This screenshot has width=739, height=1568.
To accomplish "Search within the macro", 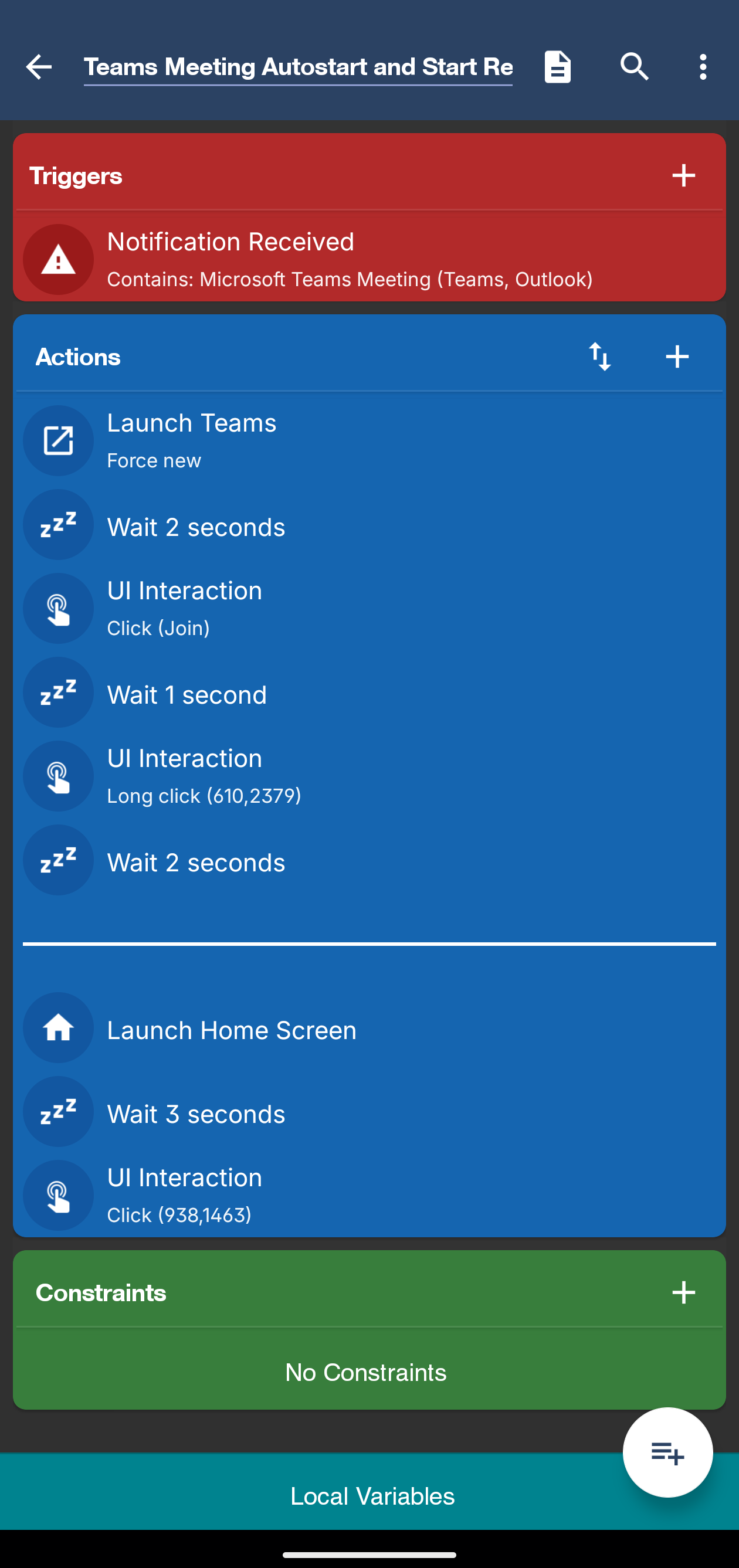I will click(634, 67).
